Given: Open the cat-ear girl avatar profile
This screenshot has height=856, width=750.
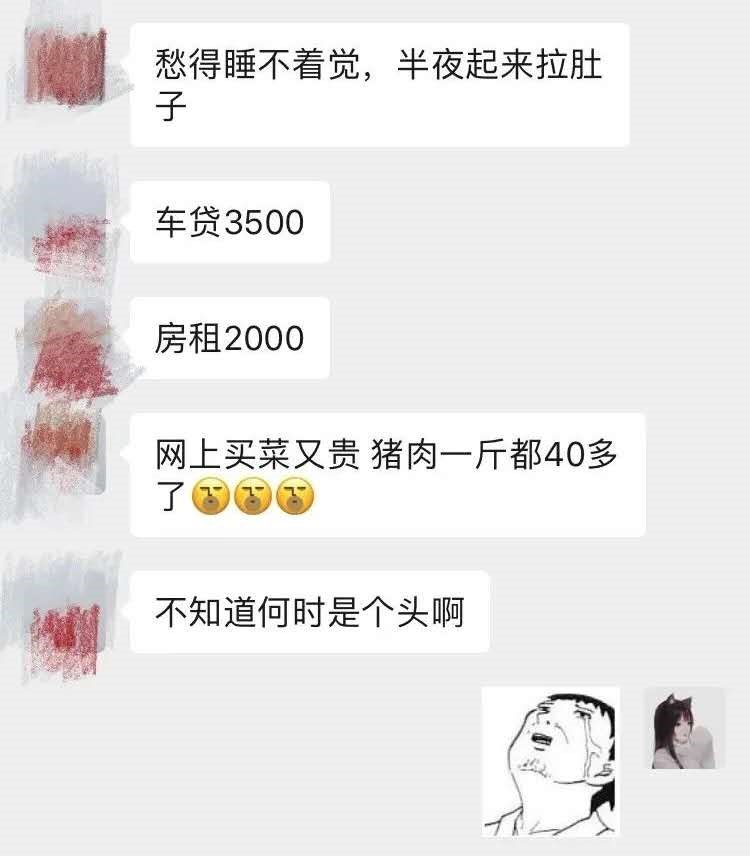Looking at the screenshot, I should [684, 728].
